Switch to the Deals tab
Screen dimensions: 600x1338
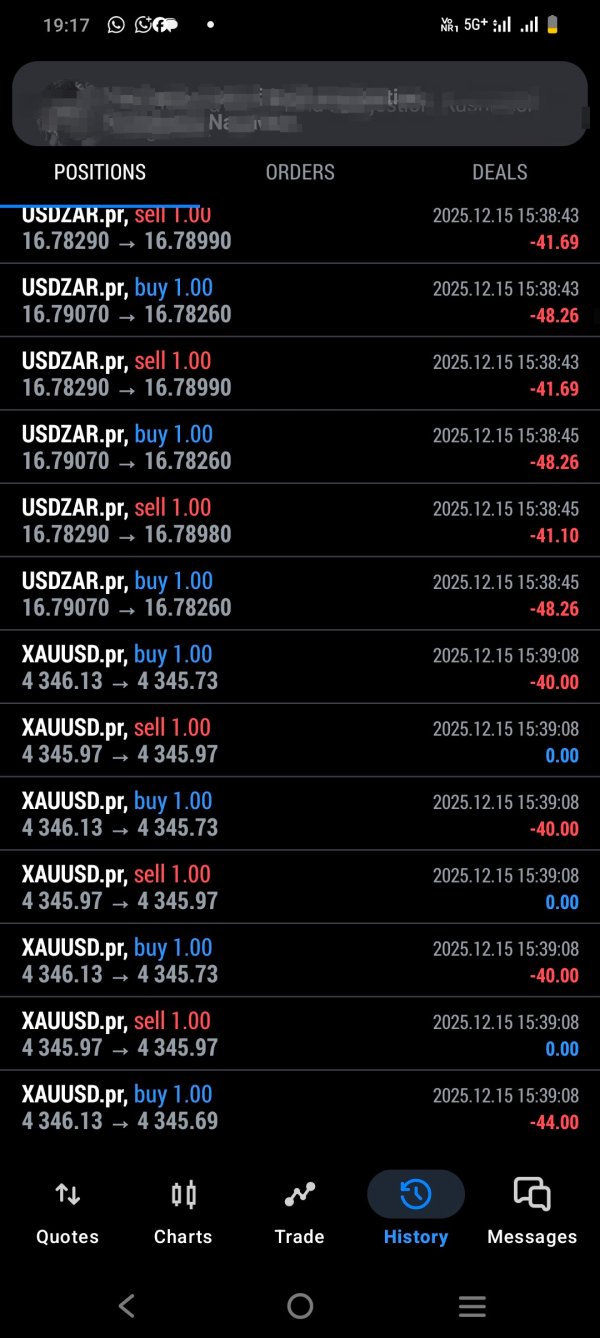499,172
